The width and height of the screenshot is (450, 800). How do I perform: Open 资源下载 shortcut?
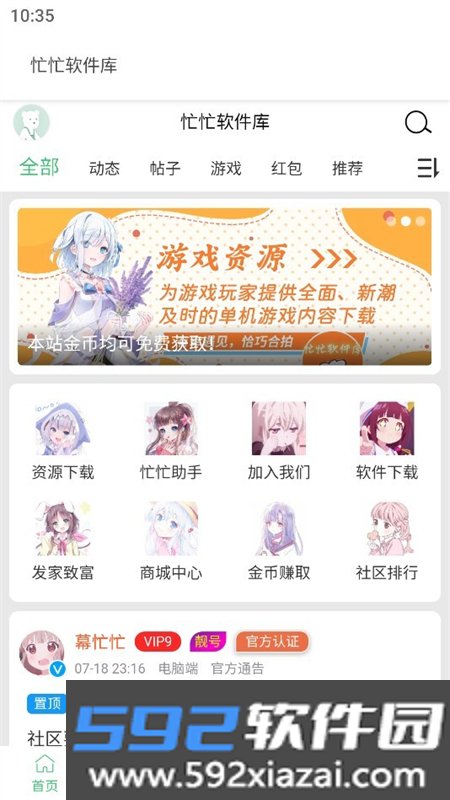[63, 441]
